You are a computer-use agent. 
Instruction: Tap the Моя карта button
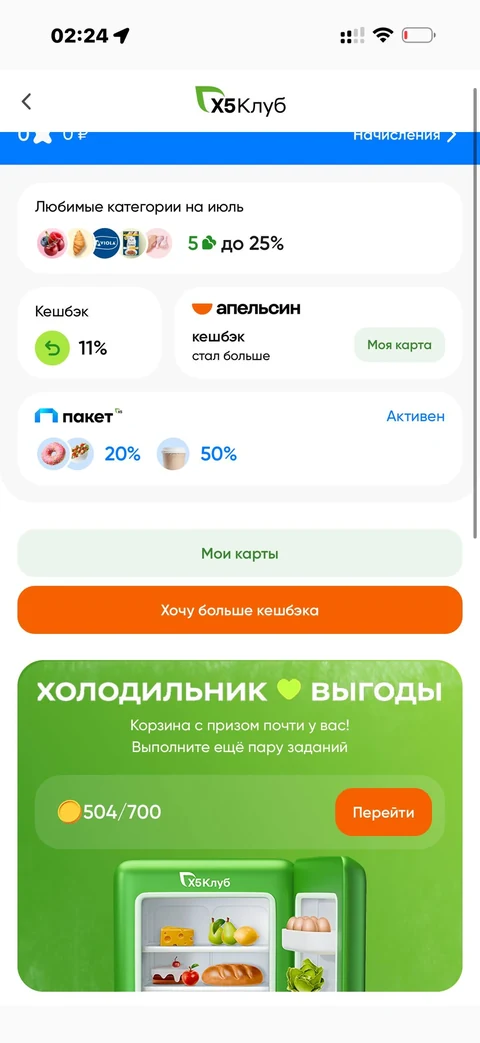pyautogui.click(x=399, y=345)
